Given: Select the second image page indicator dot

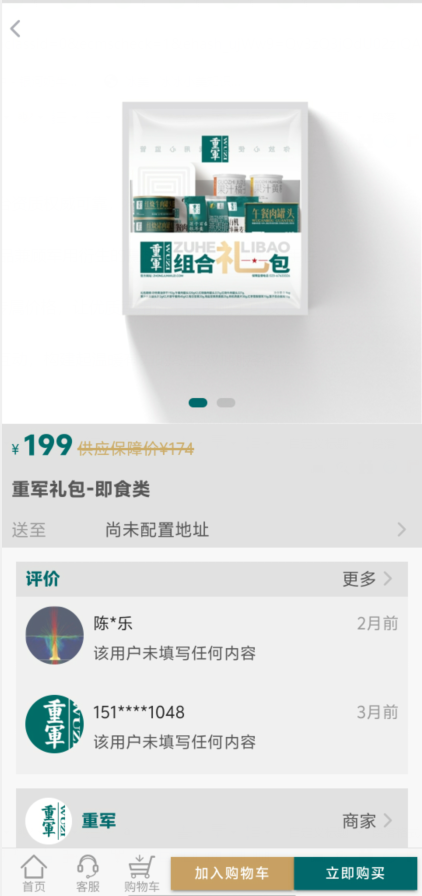Looking at the screenshot, I should tap(226, 403).
